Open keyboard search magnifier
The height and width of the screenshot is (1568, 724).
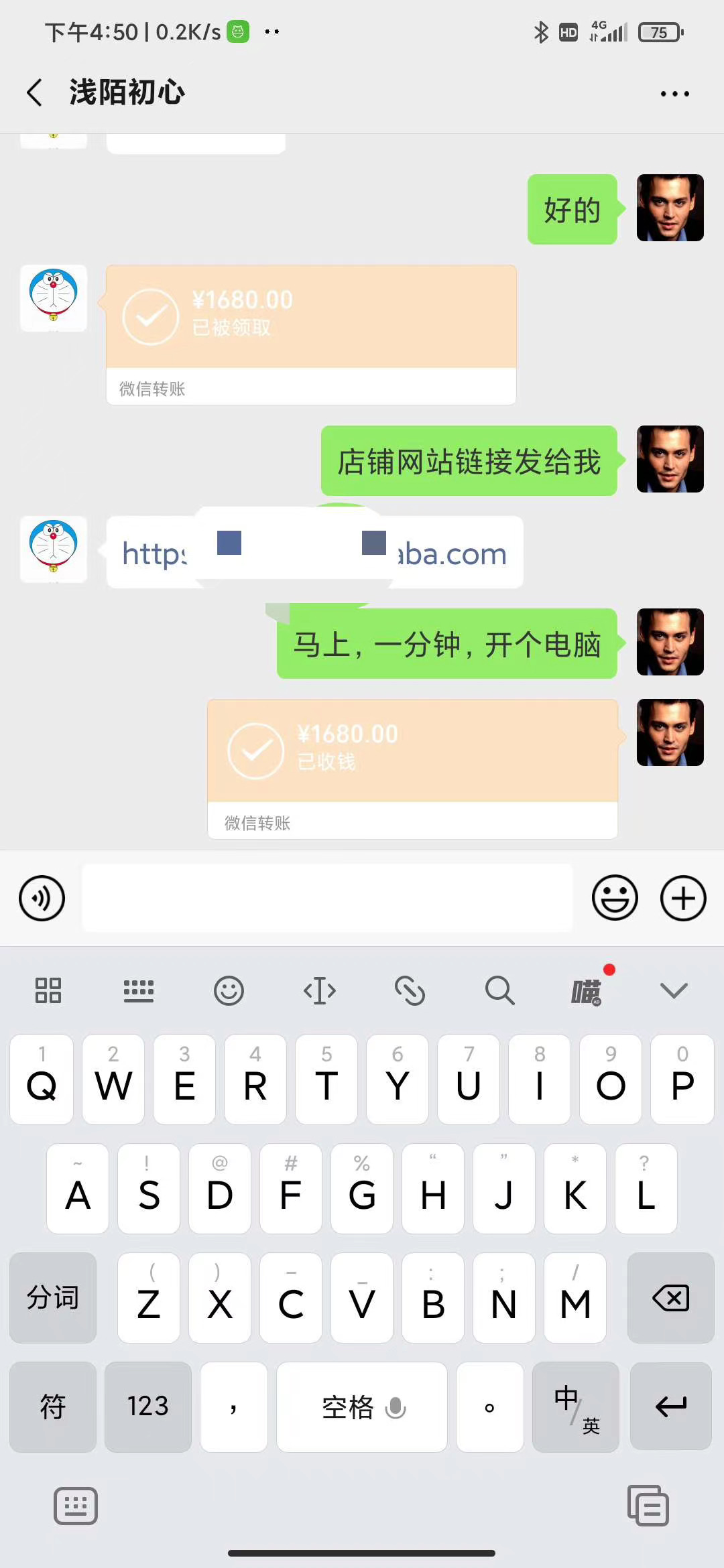point(499,990)
